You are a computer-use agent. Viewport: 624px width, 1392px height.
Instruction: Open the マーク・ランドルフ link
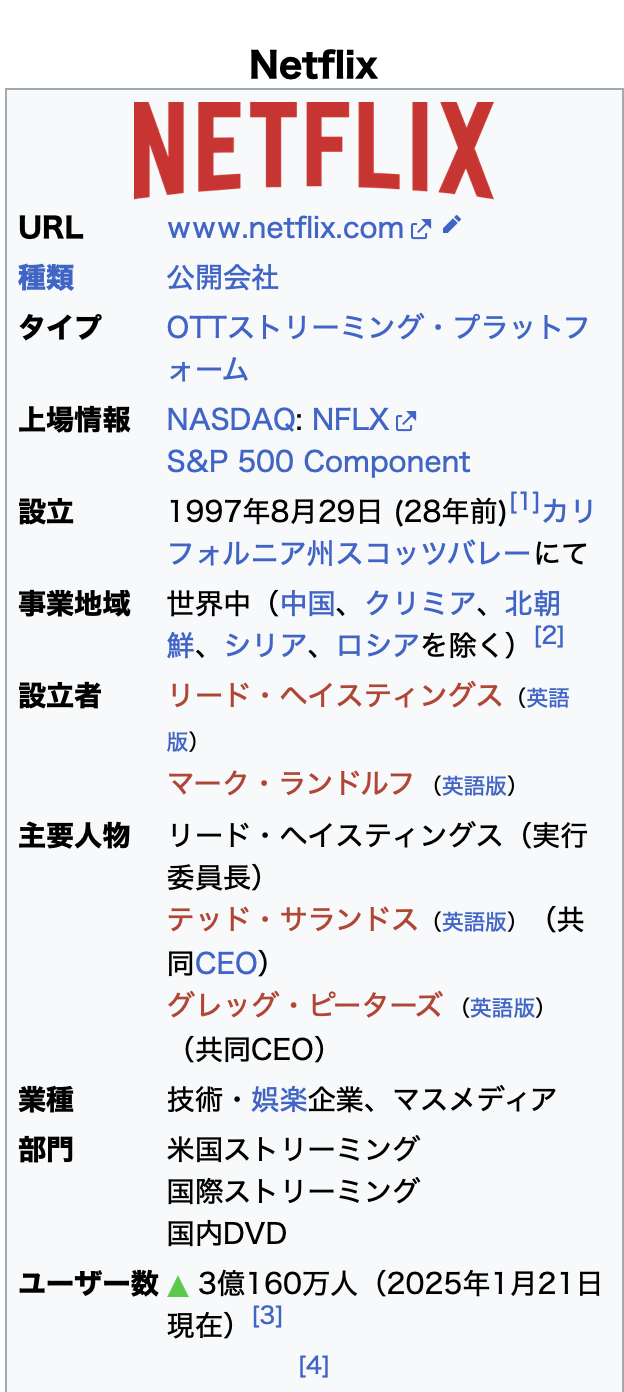click(x=290, y=783)
